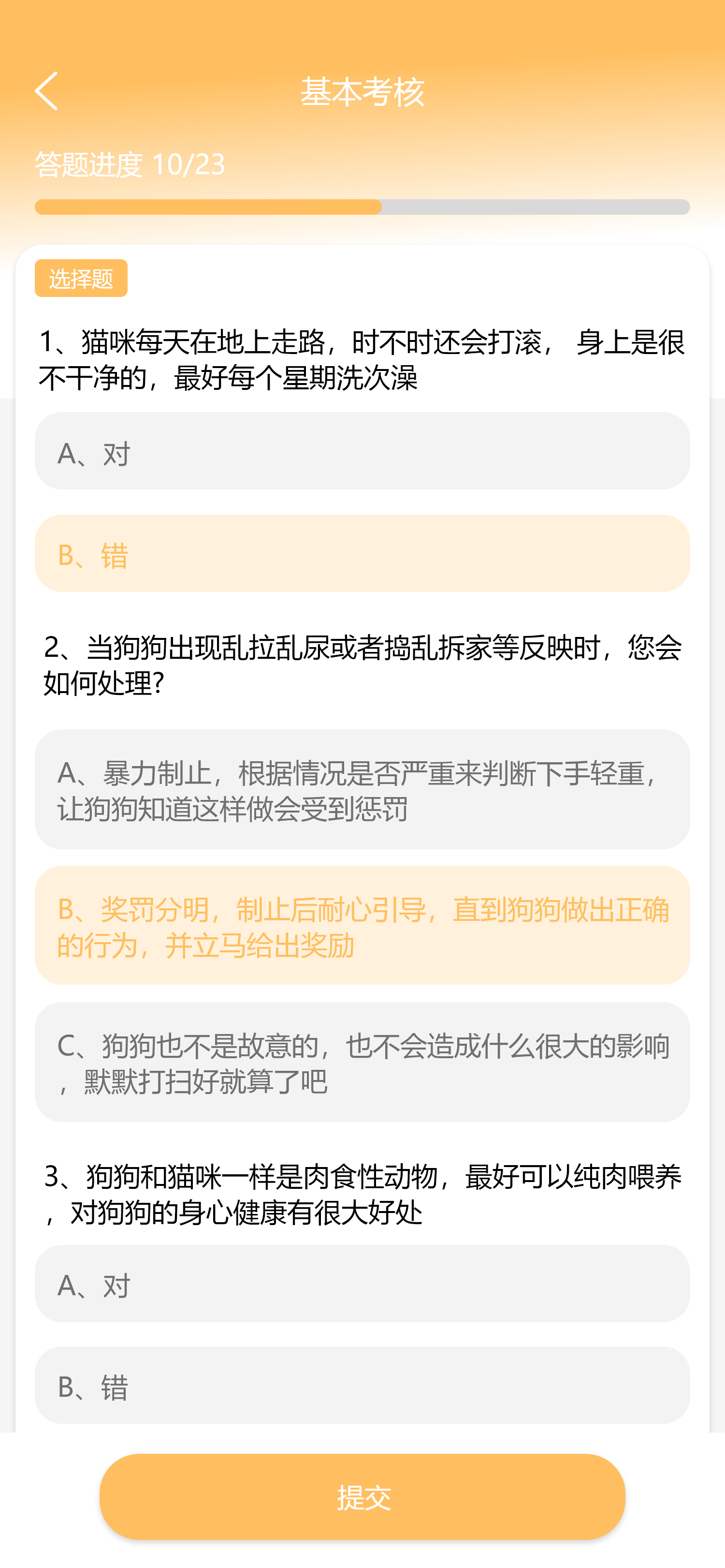Choose option C、狗狗也不是故意的 for question 2

[x=362, y=1062]
